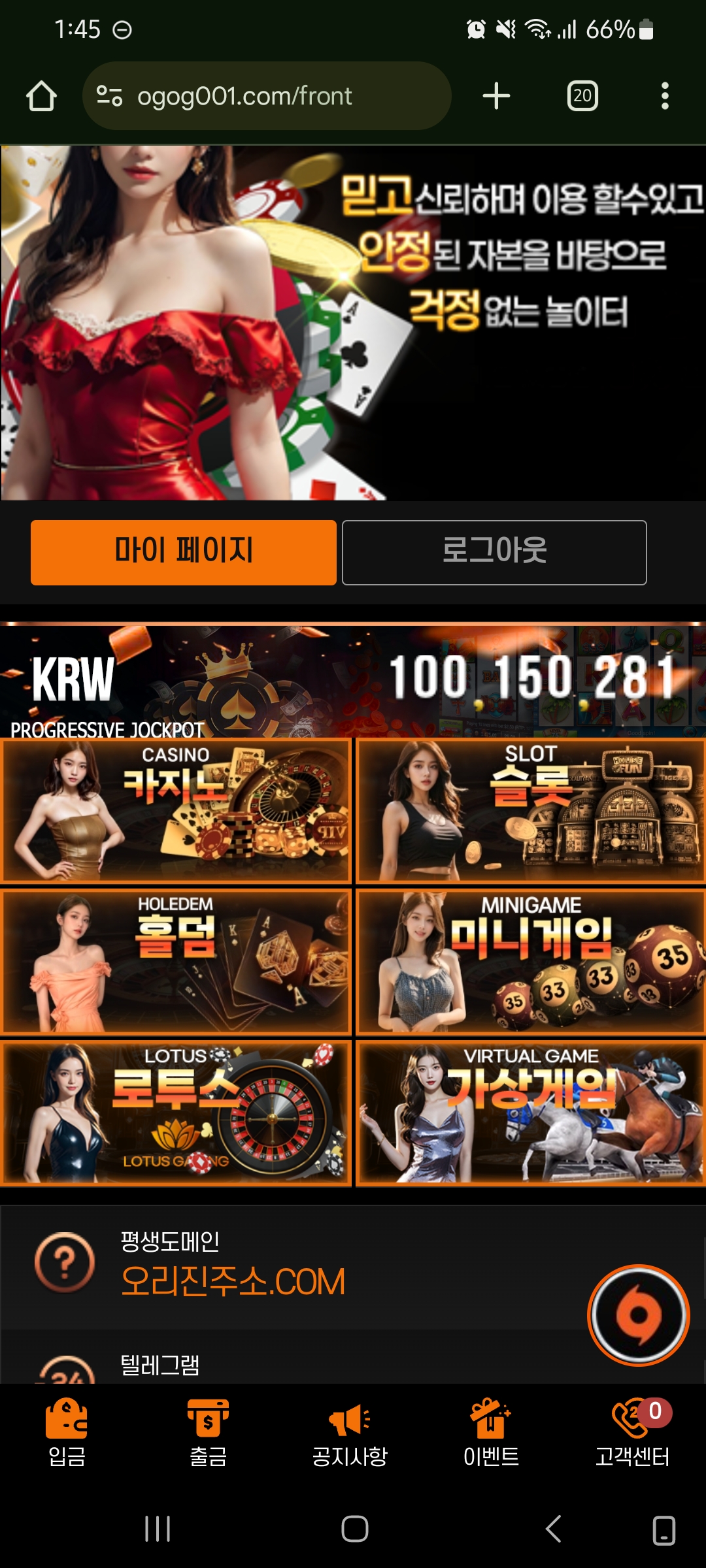Open the 로투스 LOTUS tile
The height and width of the screenshot is (1568, 706).
pos(176,1113)
